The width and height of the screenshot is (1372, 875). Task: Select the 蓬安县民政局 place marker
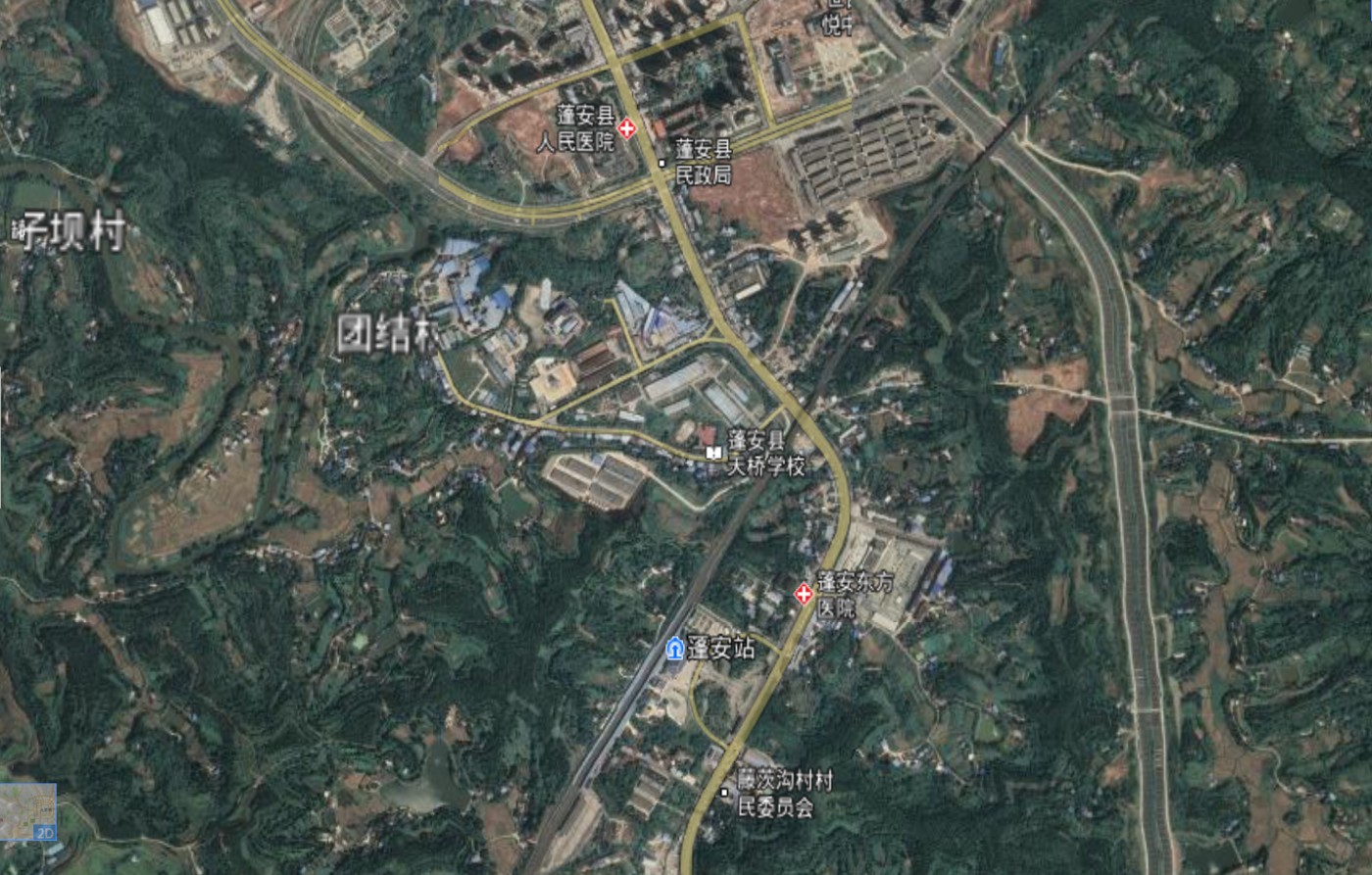tap(663, 164)
